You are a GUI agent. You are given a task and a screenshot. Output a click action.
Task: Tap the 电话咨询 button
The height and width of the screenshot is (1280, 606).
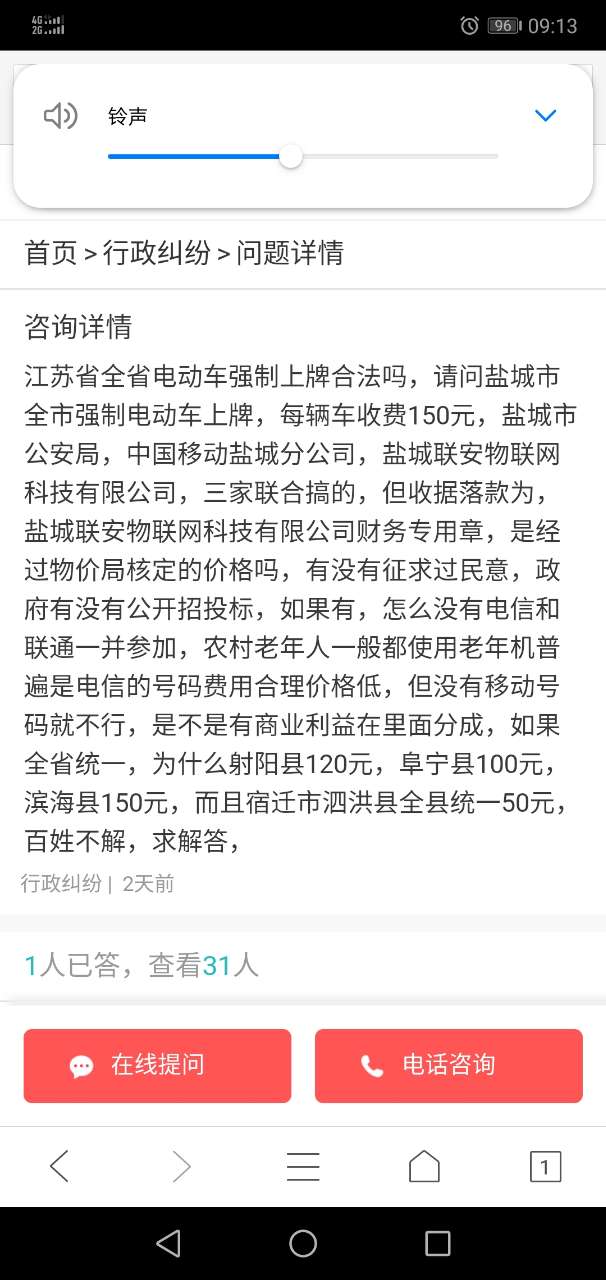(x=448, y=1066)
